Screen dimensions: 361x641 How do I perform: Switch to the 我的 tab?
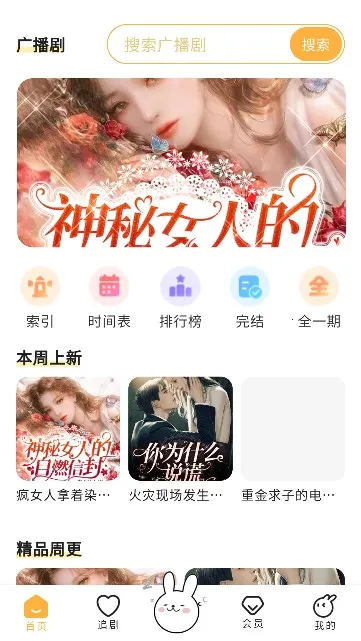[325, 612]
